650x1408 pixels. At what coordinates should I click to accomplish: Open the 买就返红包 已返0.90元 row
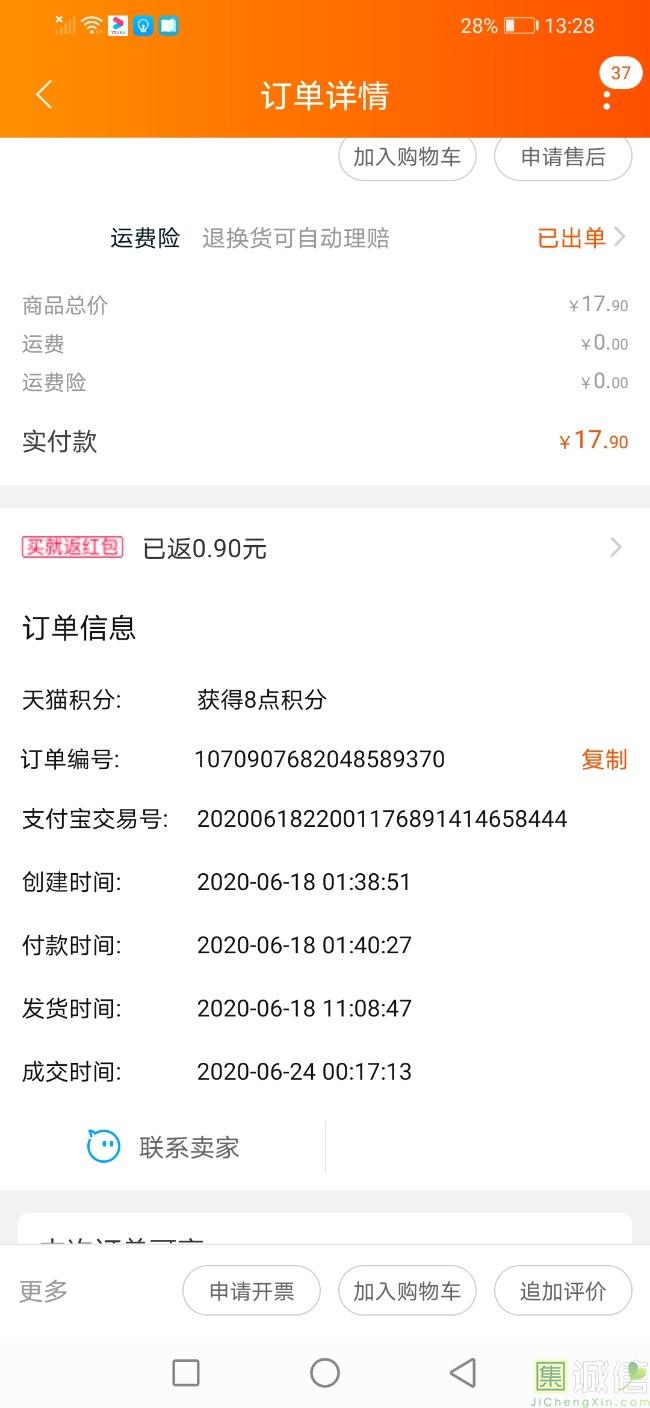(x=323, y=548)
